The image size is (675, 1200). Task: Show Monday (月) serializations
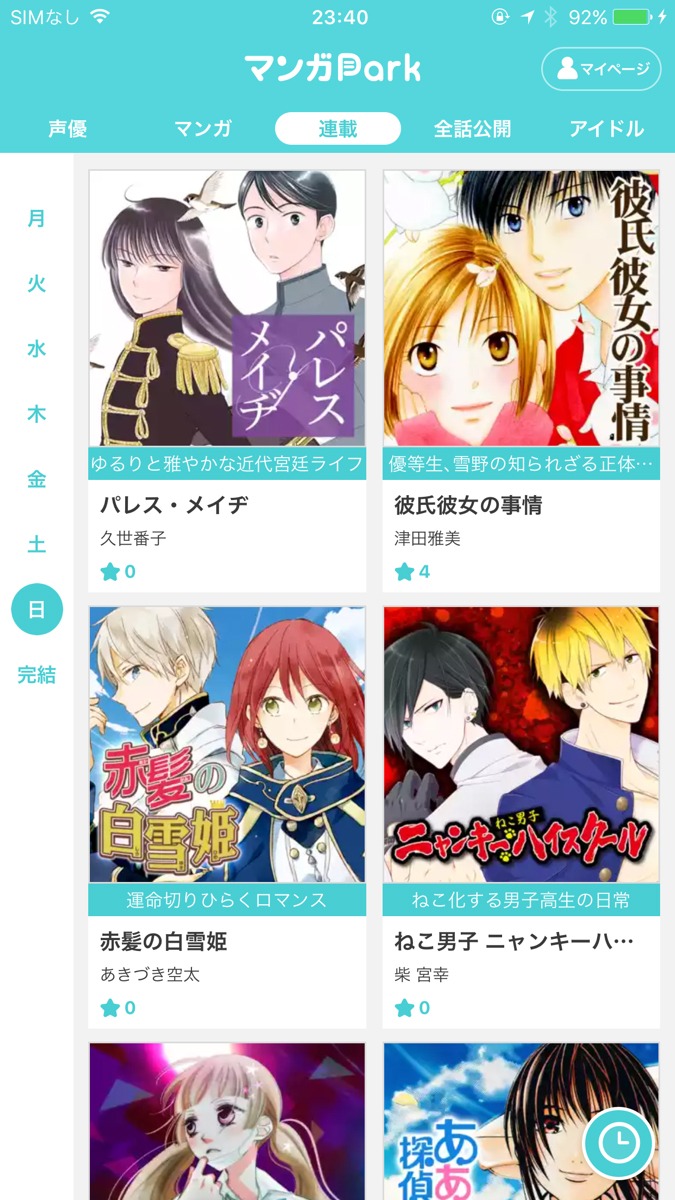coord(37,219)
